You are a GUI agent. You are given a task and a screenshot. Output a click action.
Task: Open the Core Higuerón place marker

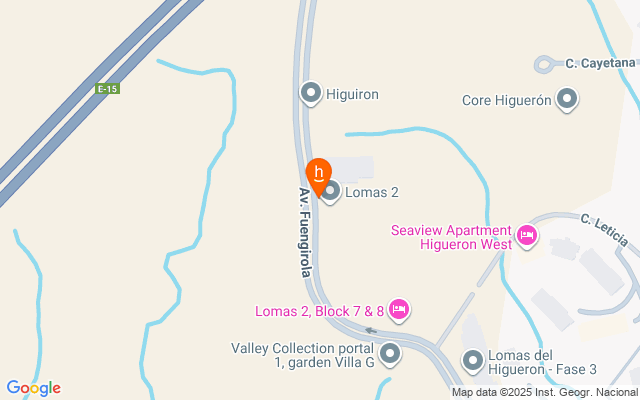[x=567, y=99]
